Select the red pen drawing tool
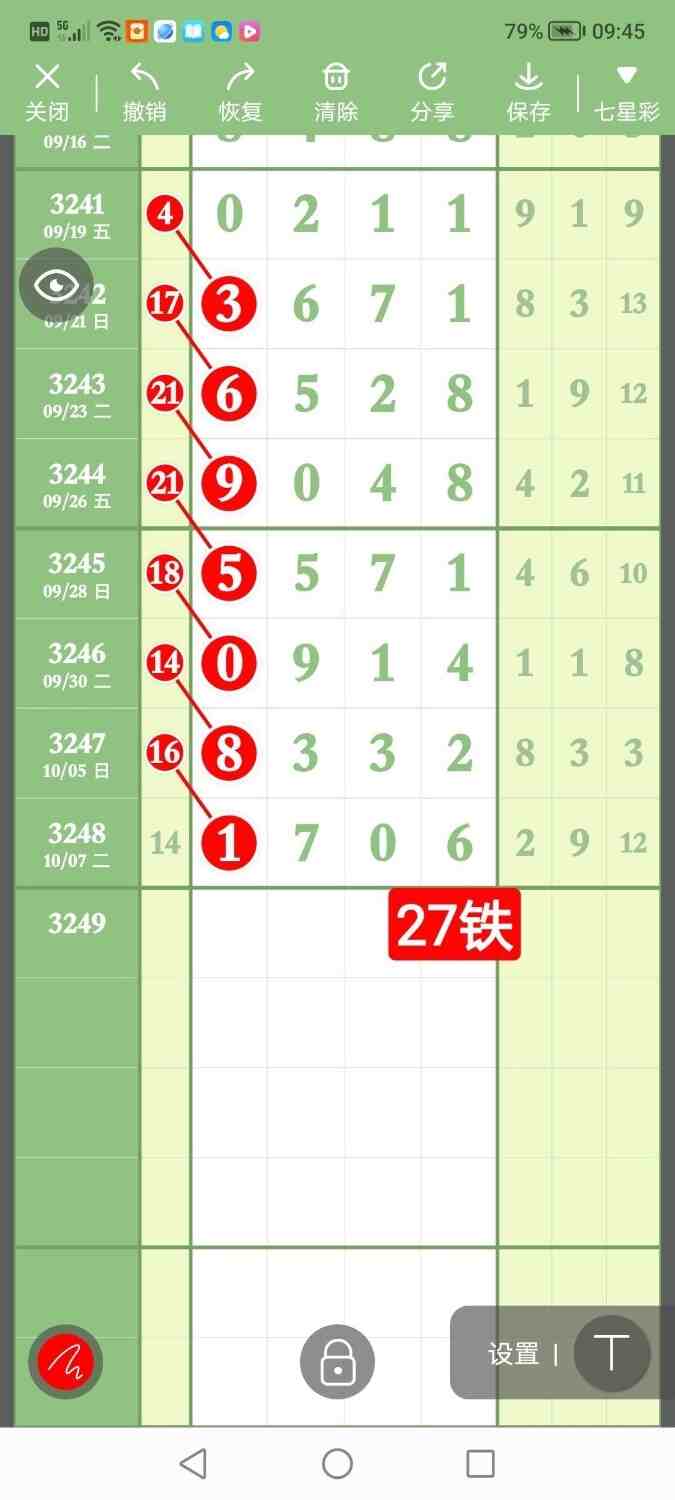This screenshot has width=675, height=1500. coord(65,1361)
